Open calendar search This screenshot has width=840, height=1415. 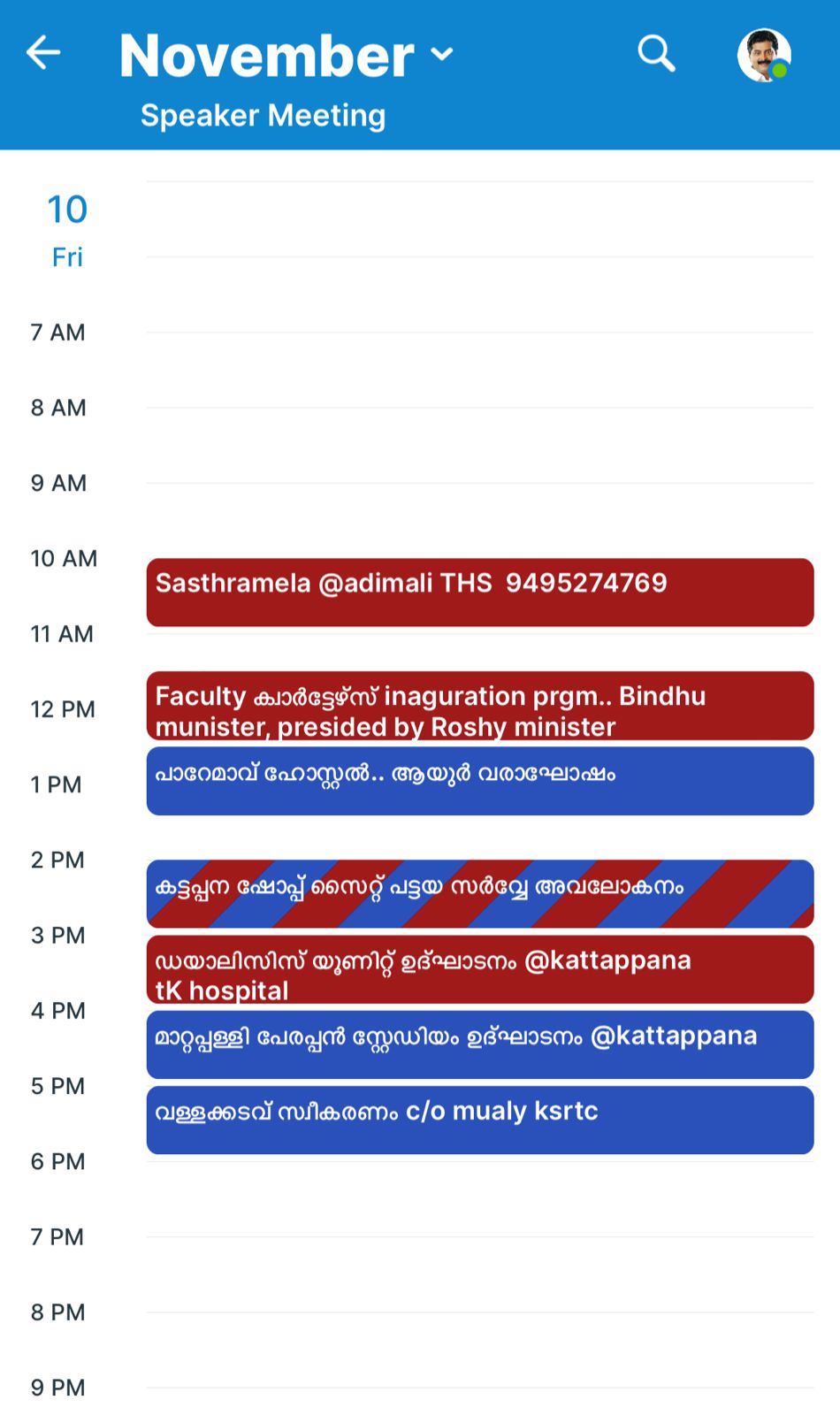(x=656, y=54)
